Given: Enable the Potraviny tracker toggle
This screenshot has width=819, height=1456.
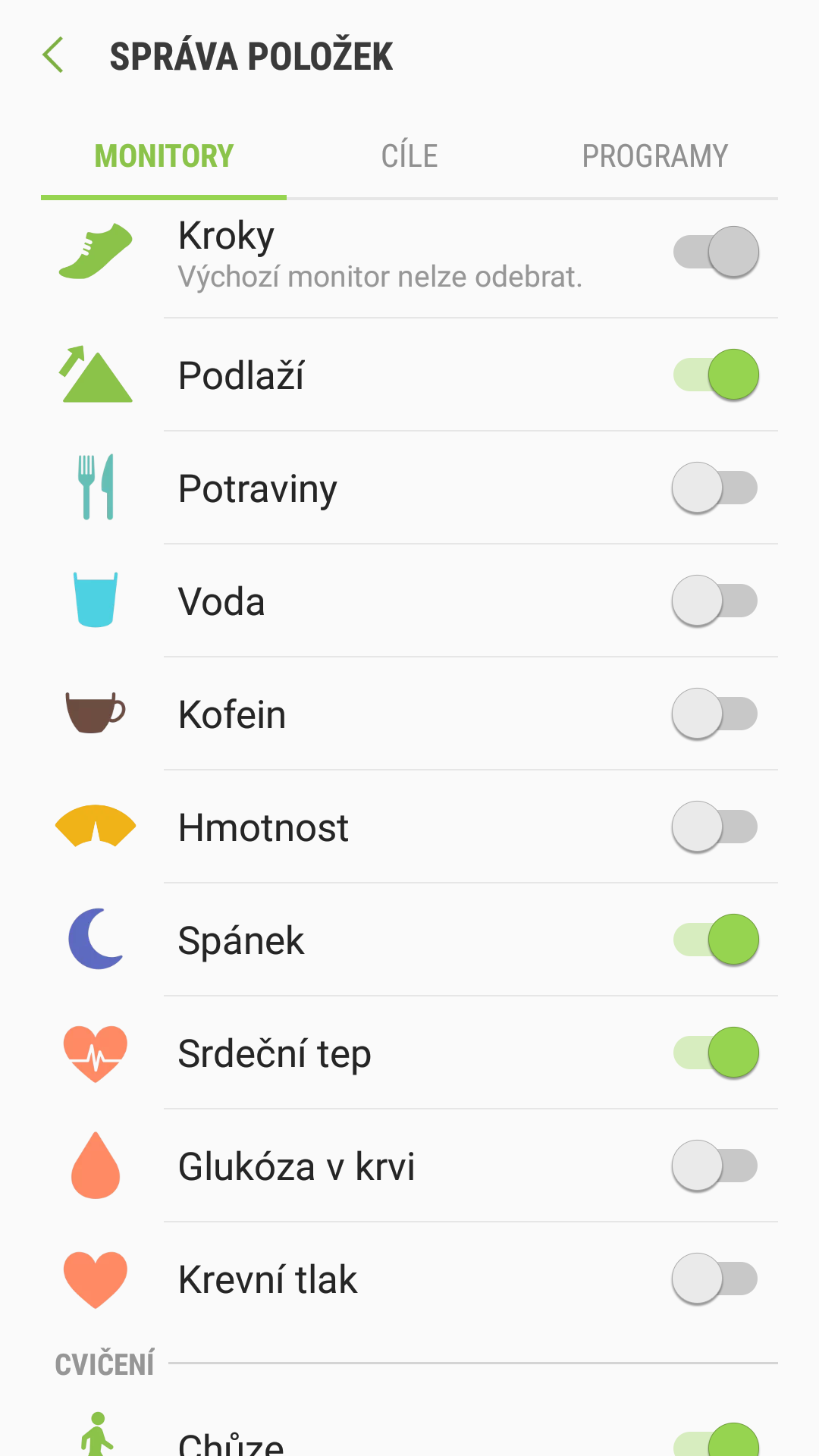Looking at the screenshot, I should (x=713, y=486).
